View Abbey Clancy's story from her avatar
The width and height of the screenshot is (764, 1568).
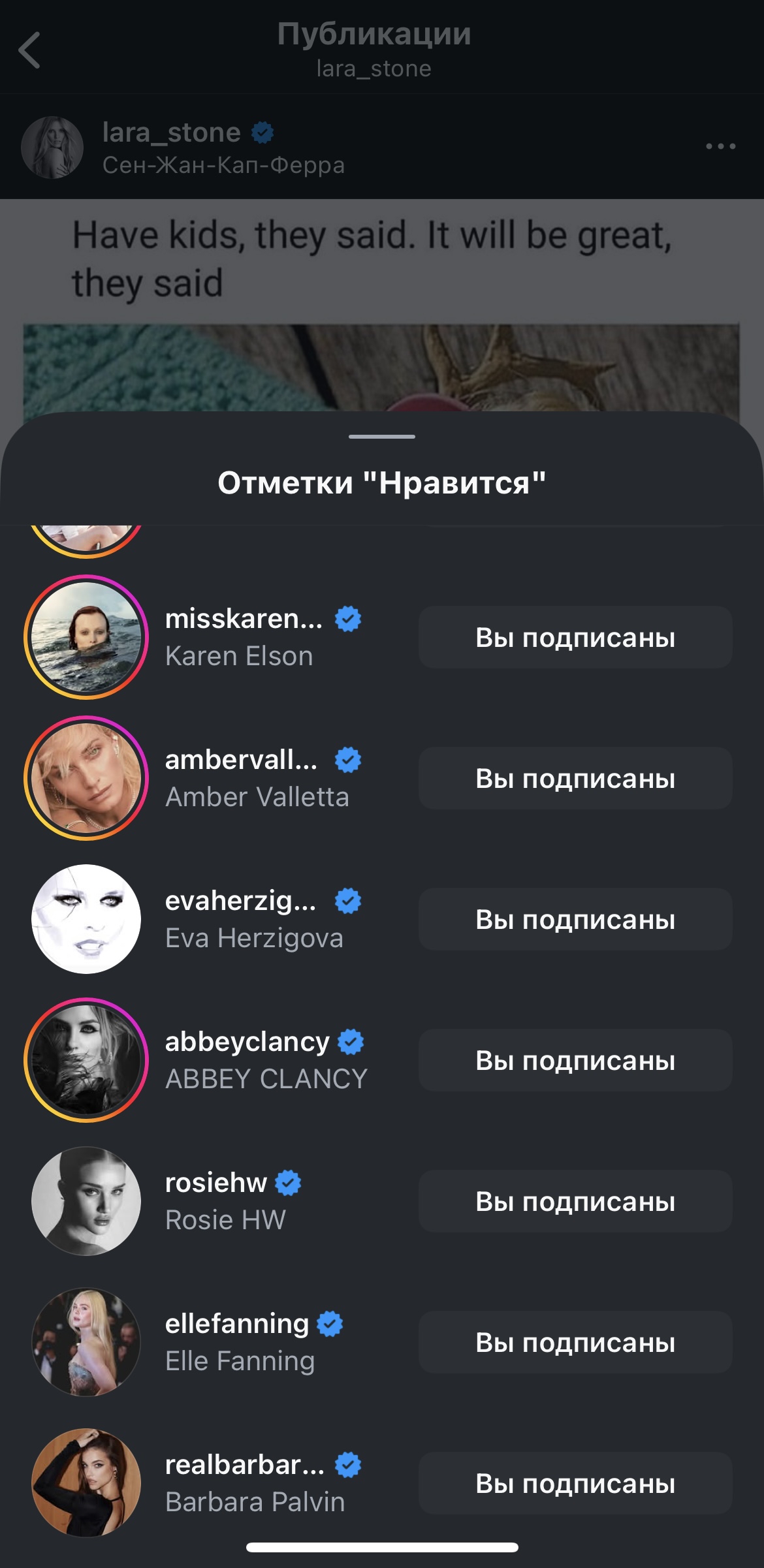click(x=86, y=1060)
